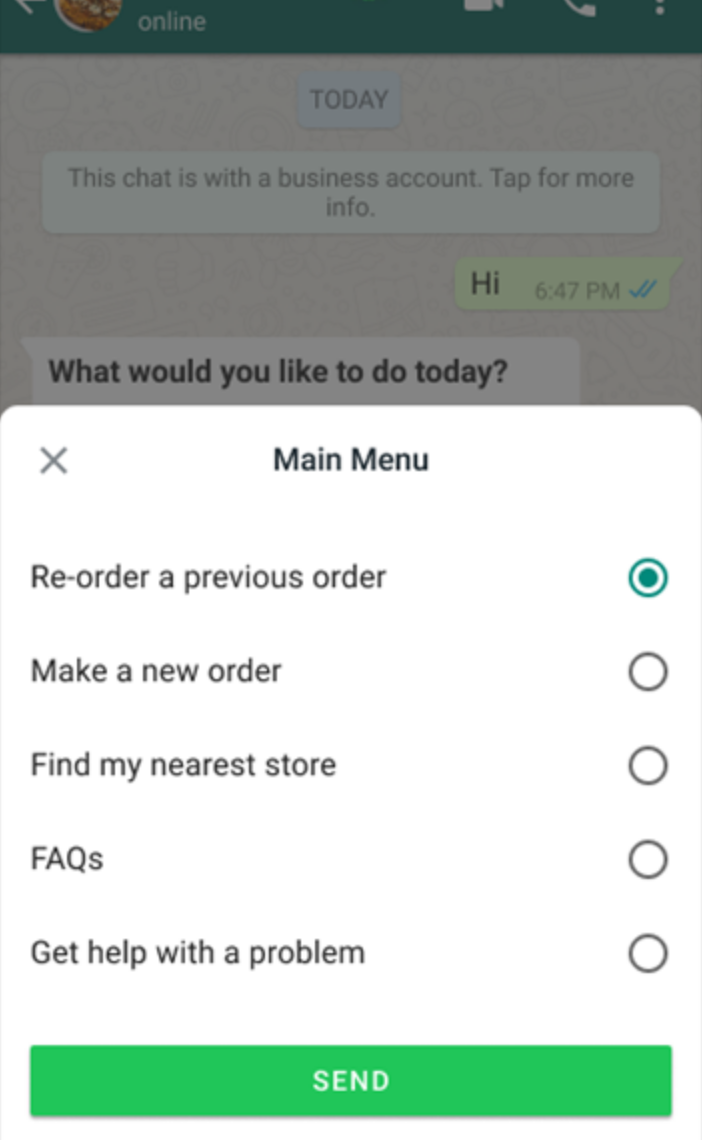Viewport: 702px width, 1140px height.
Task: Select Get help with a problem
Action: [350, 952]
